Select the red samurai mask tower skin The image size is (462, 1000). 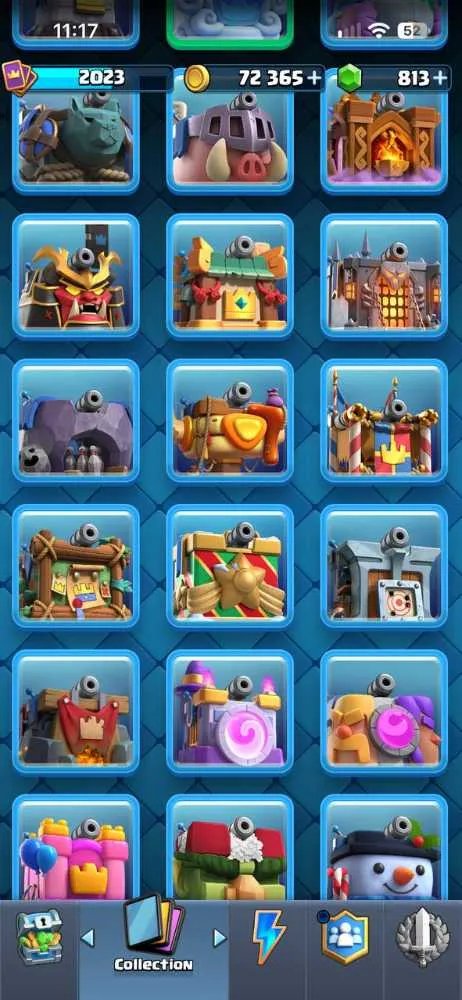(75, 276)
